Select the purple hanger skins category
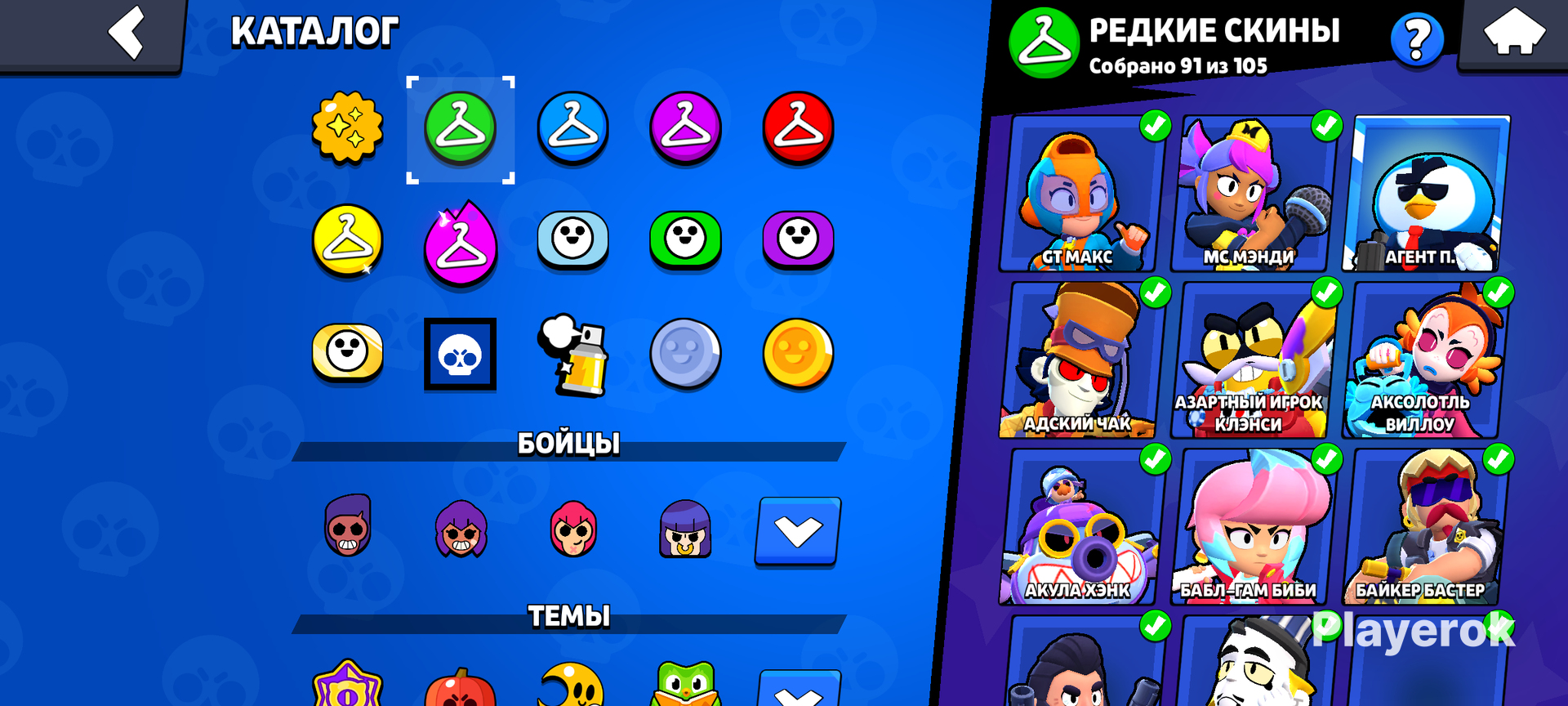 click(686, 127)
